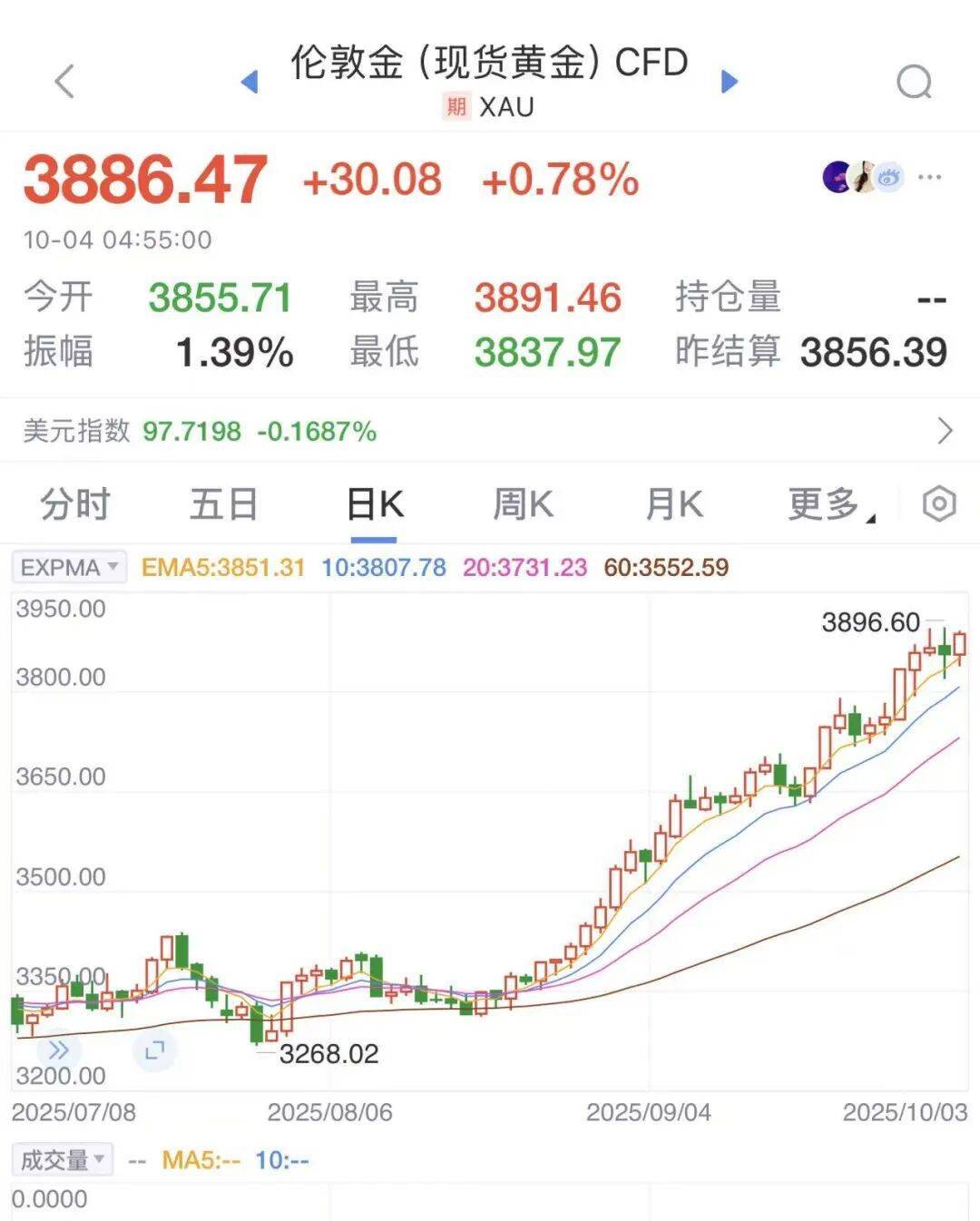Screen dimensions: 980x1221
Task: Open the three-dot more options menu
Action: coord(930,177)
